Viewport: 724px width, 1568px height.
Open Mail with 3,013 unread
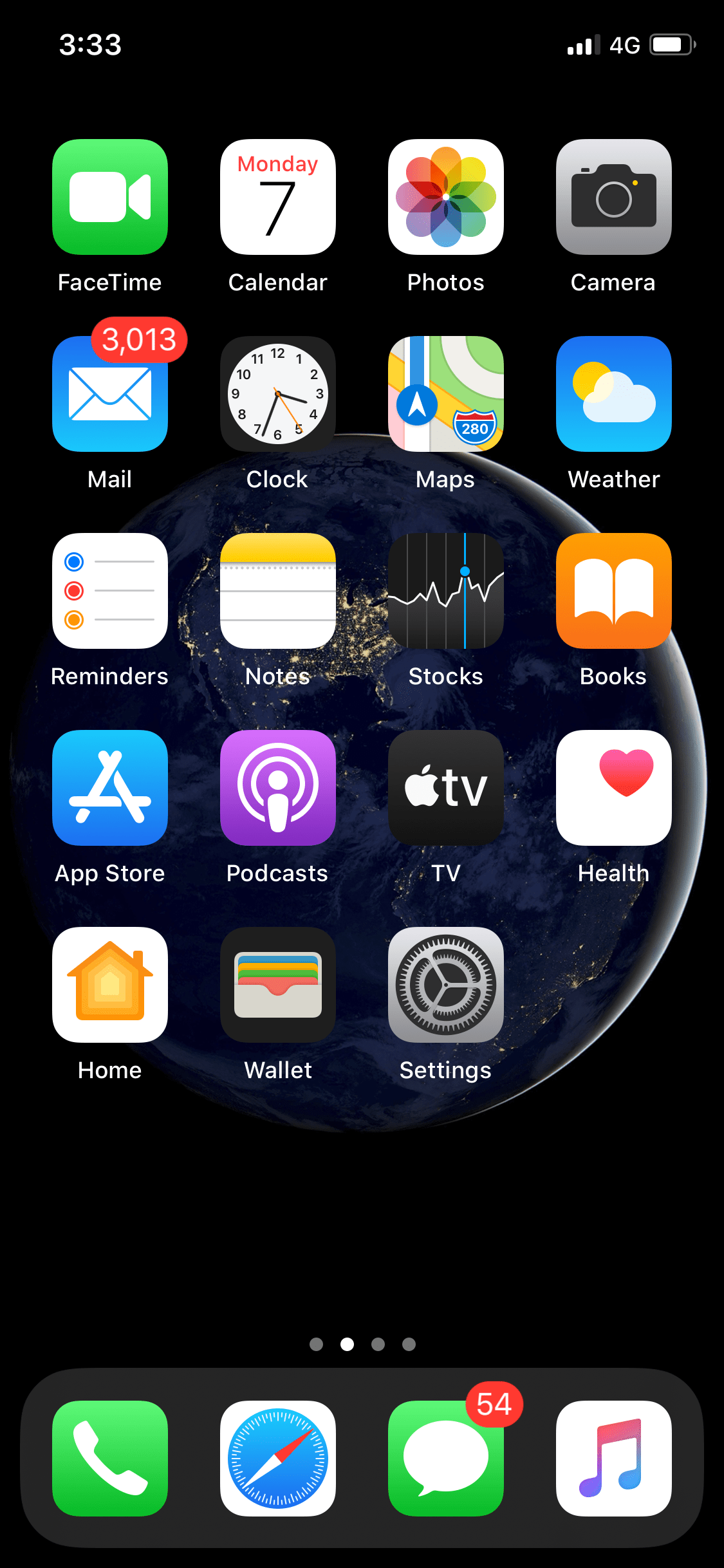point(110,394)
